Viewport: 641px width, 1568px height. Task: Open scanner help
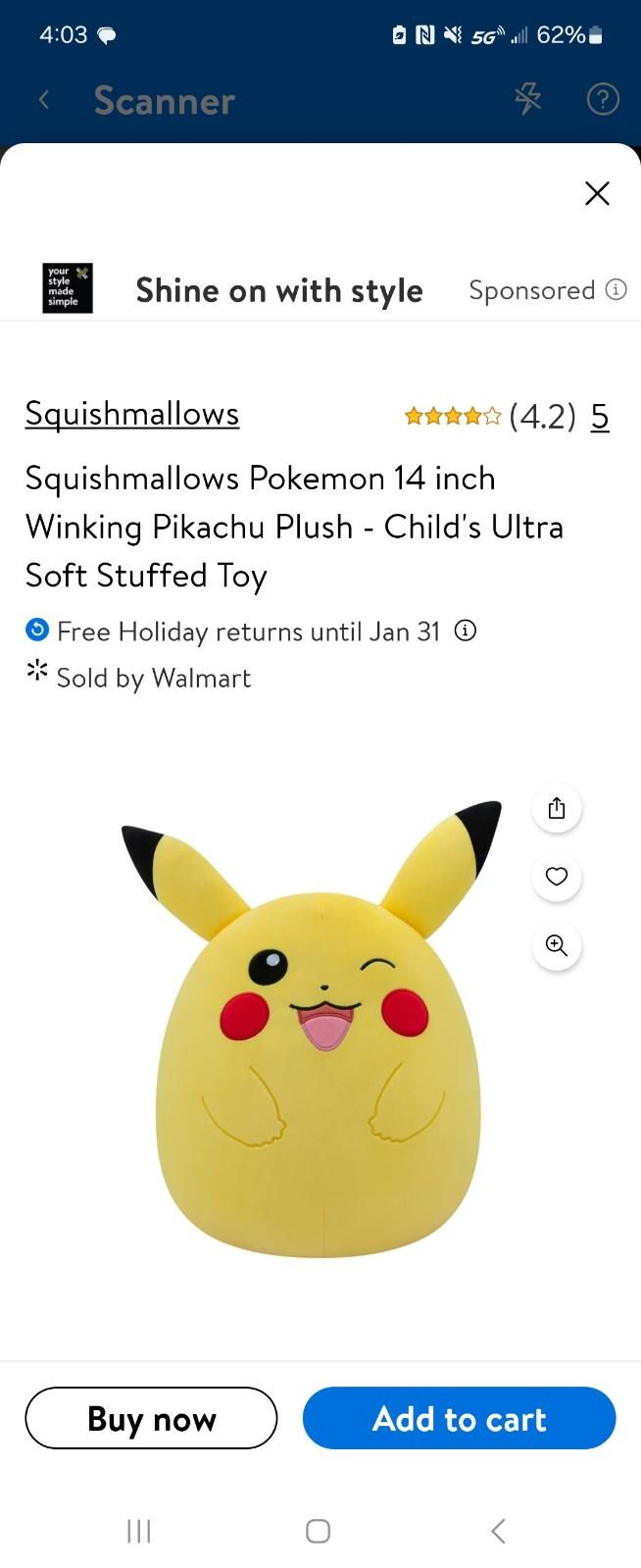602,99
